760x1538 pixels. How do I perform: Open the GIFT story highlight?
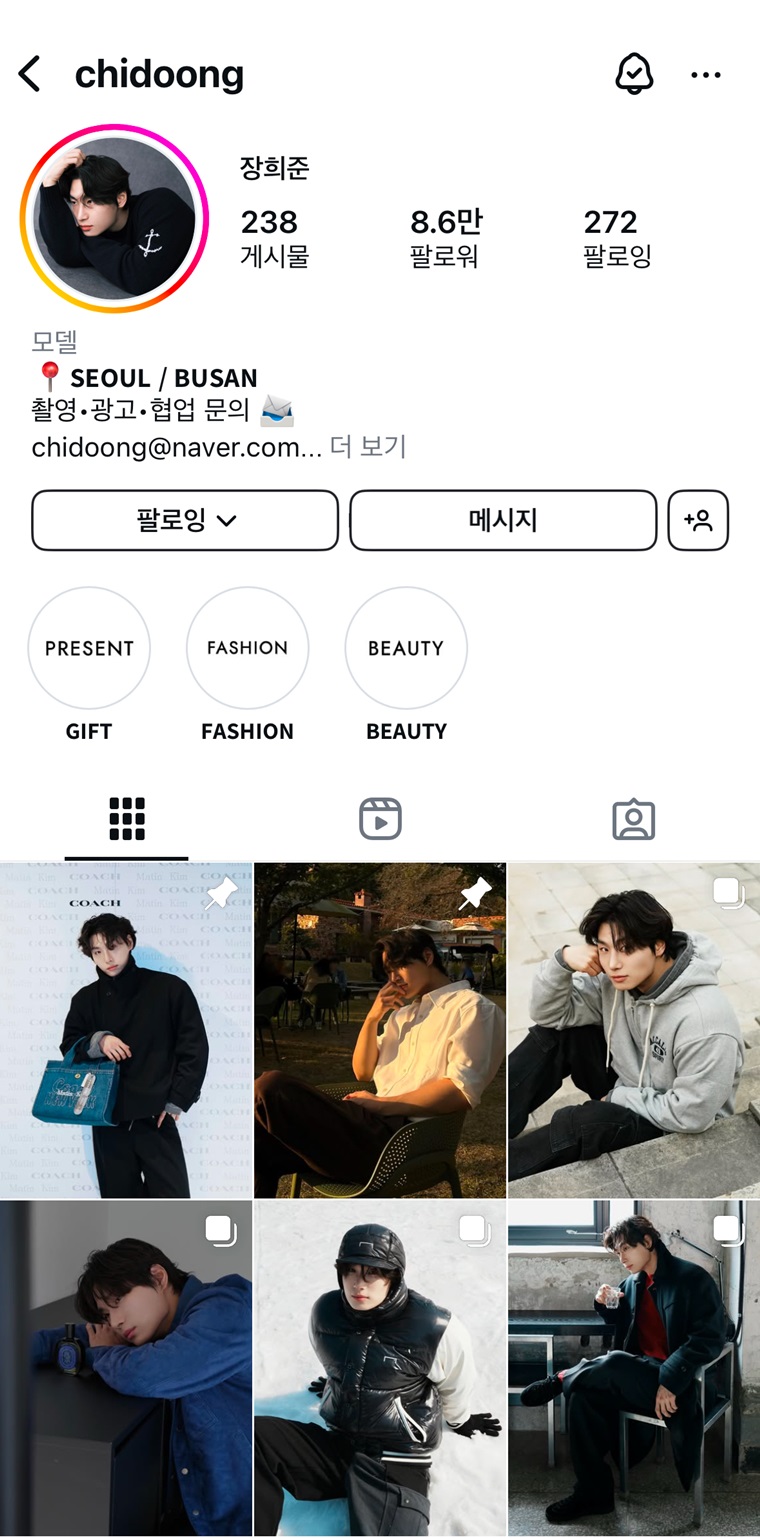tap(89, 649)
